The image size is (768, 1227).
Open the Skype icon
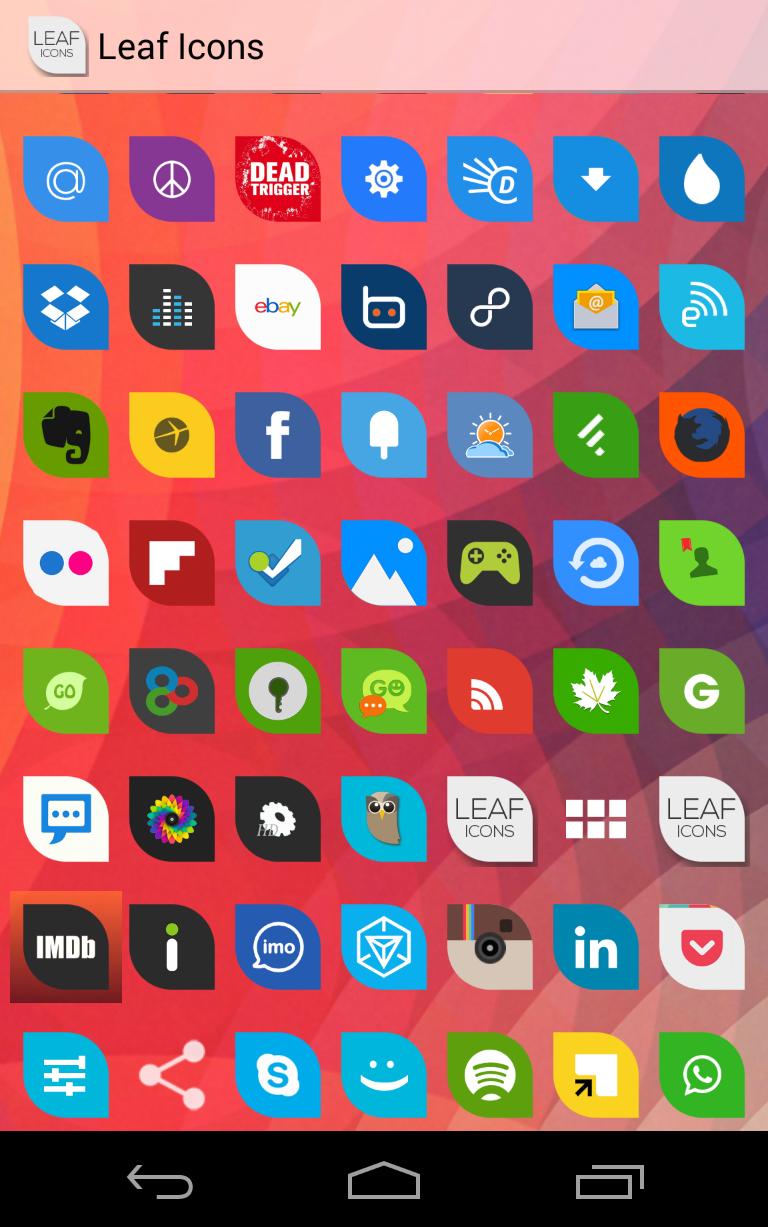click(278, 1075)
